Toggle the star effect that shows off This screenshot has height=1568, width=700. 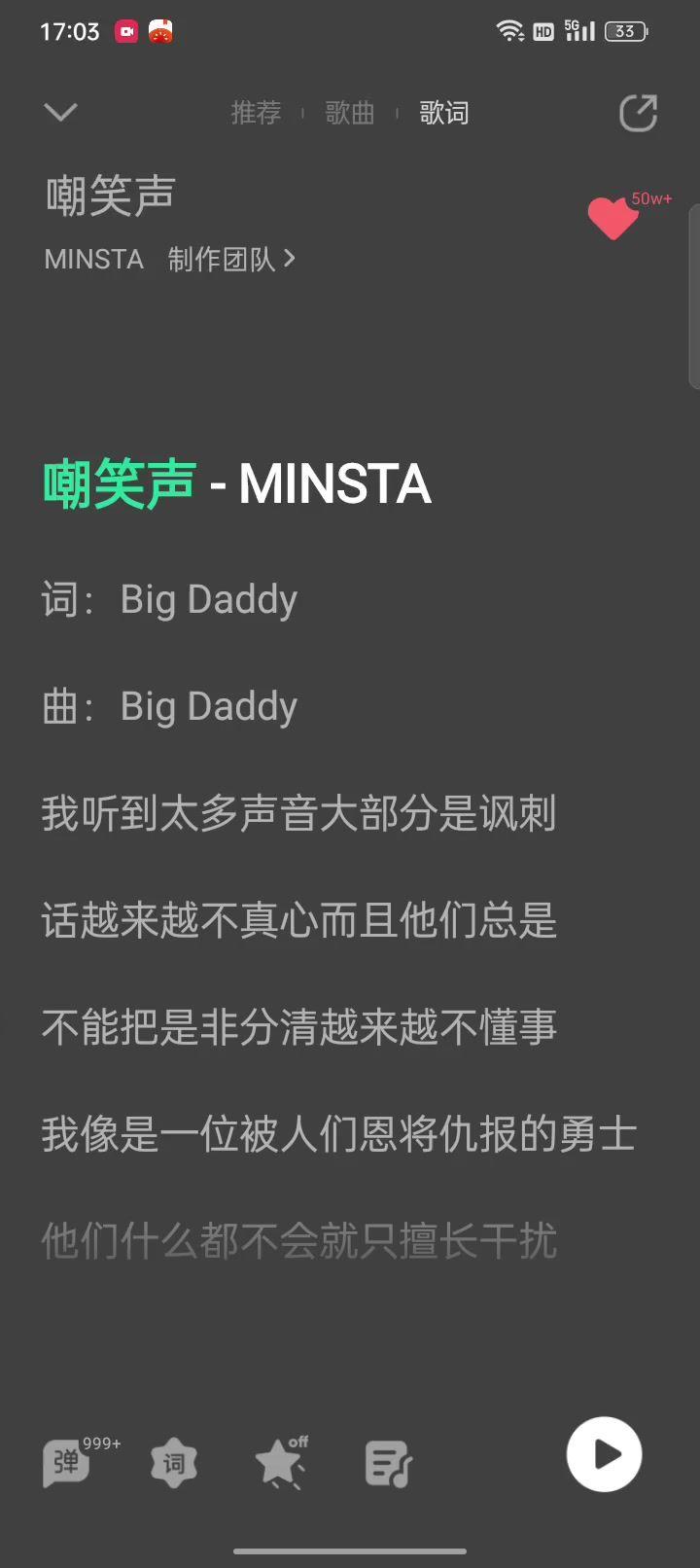point(280,1463)
